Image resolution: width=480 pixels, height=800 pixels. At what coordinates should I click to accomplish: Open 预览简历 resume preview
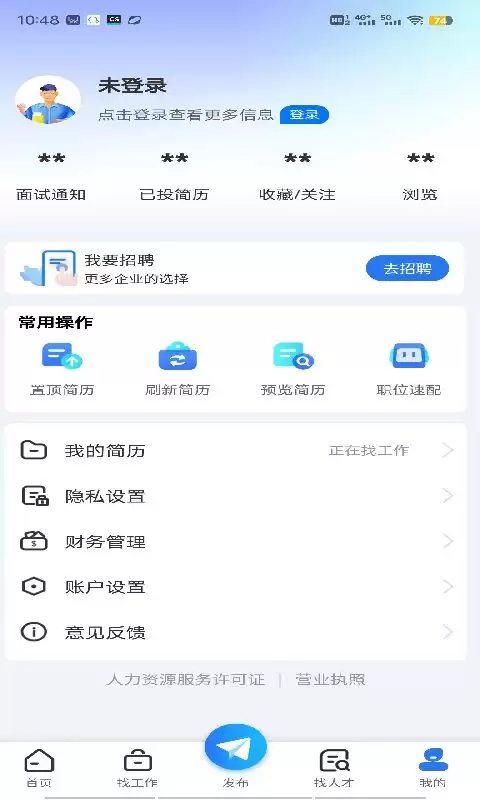click(293, 369)
